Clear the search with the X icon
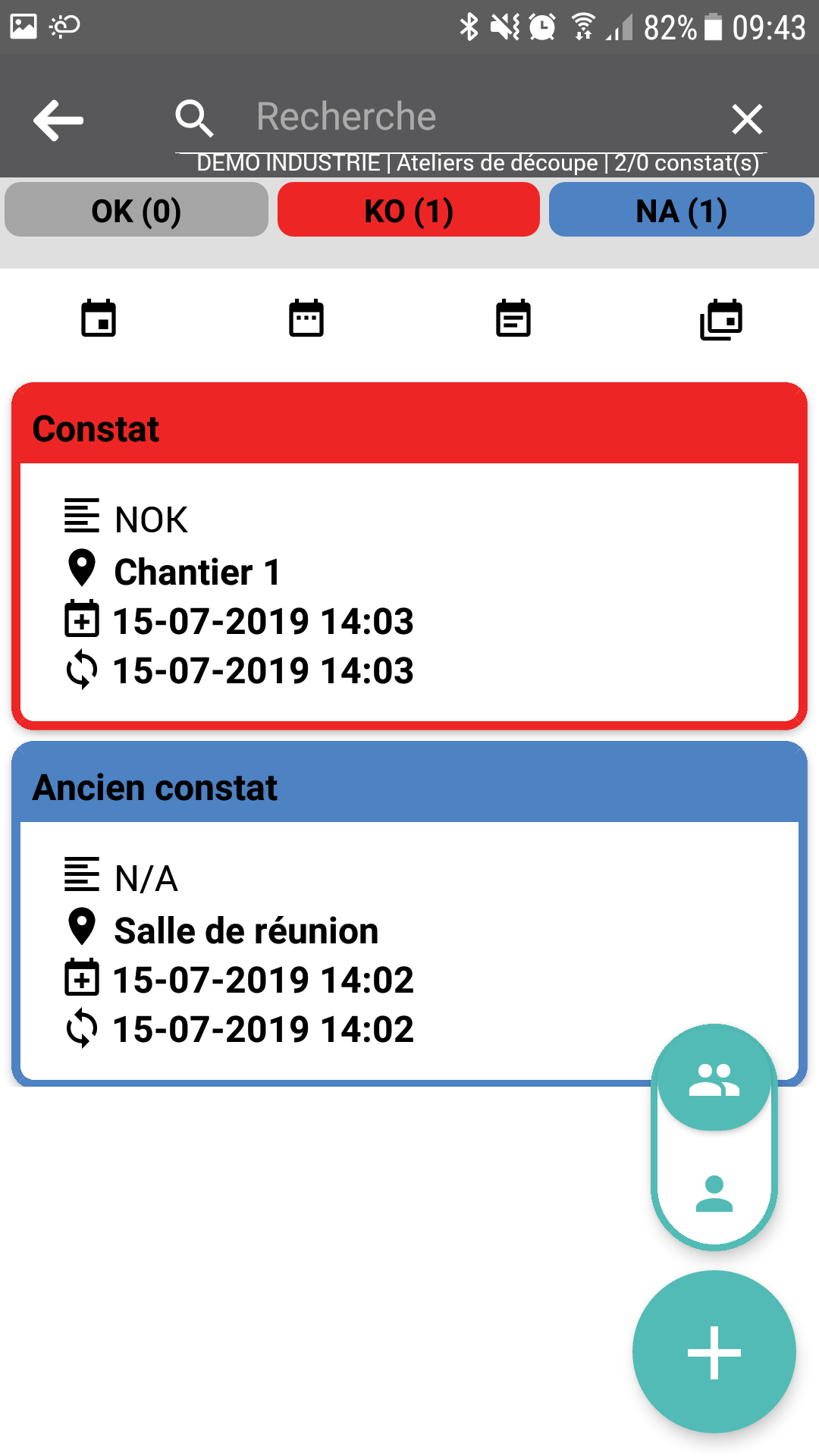The width and height of the screenshot is (819, 1456). click(x=747, y=119)
